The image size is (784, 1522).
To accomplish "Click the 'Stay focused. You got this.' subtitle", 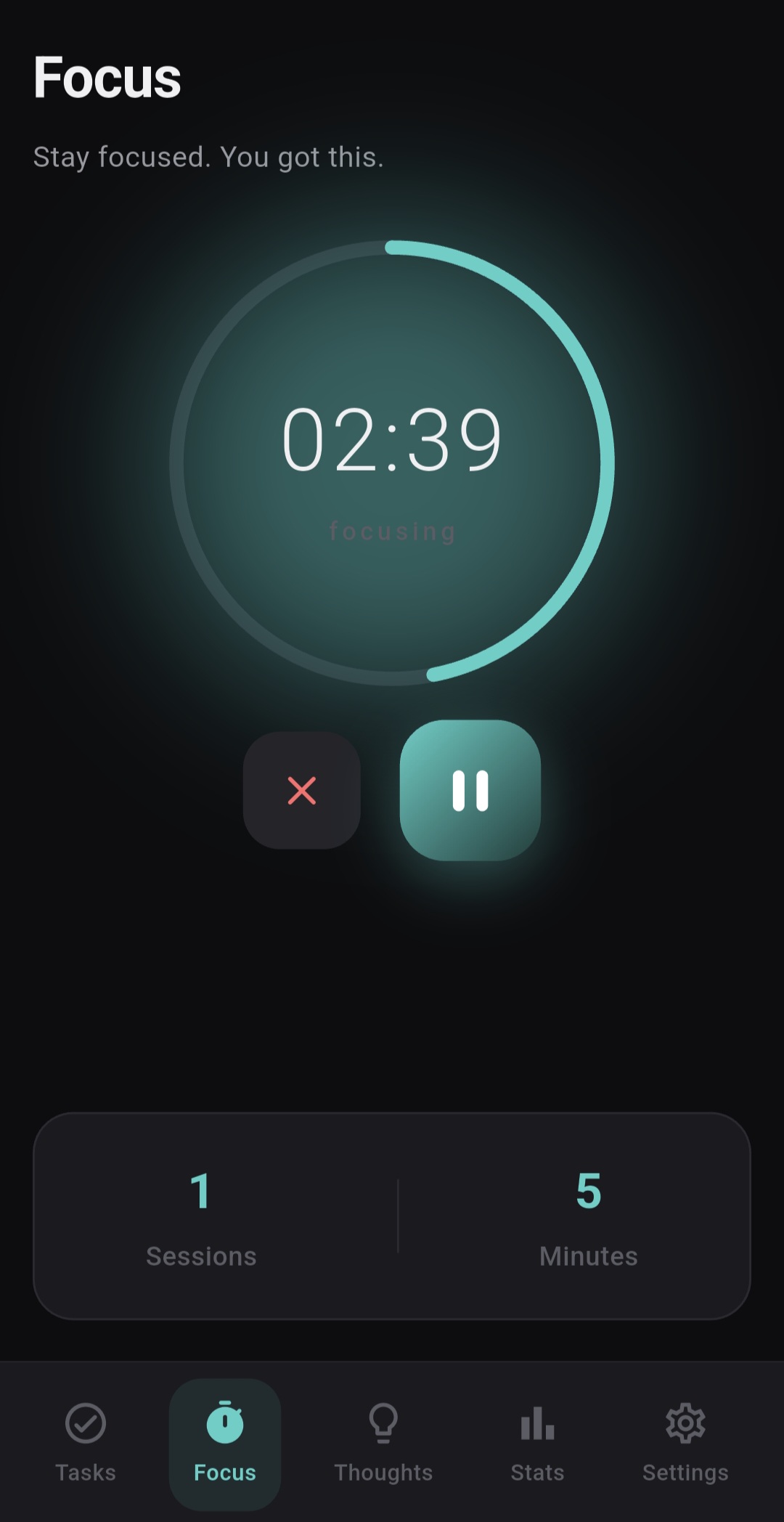I will pyautogui.click(x=208, y=157).
